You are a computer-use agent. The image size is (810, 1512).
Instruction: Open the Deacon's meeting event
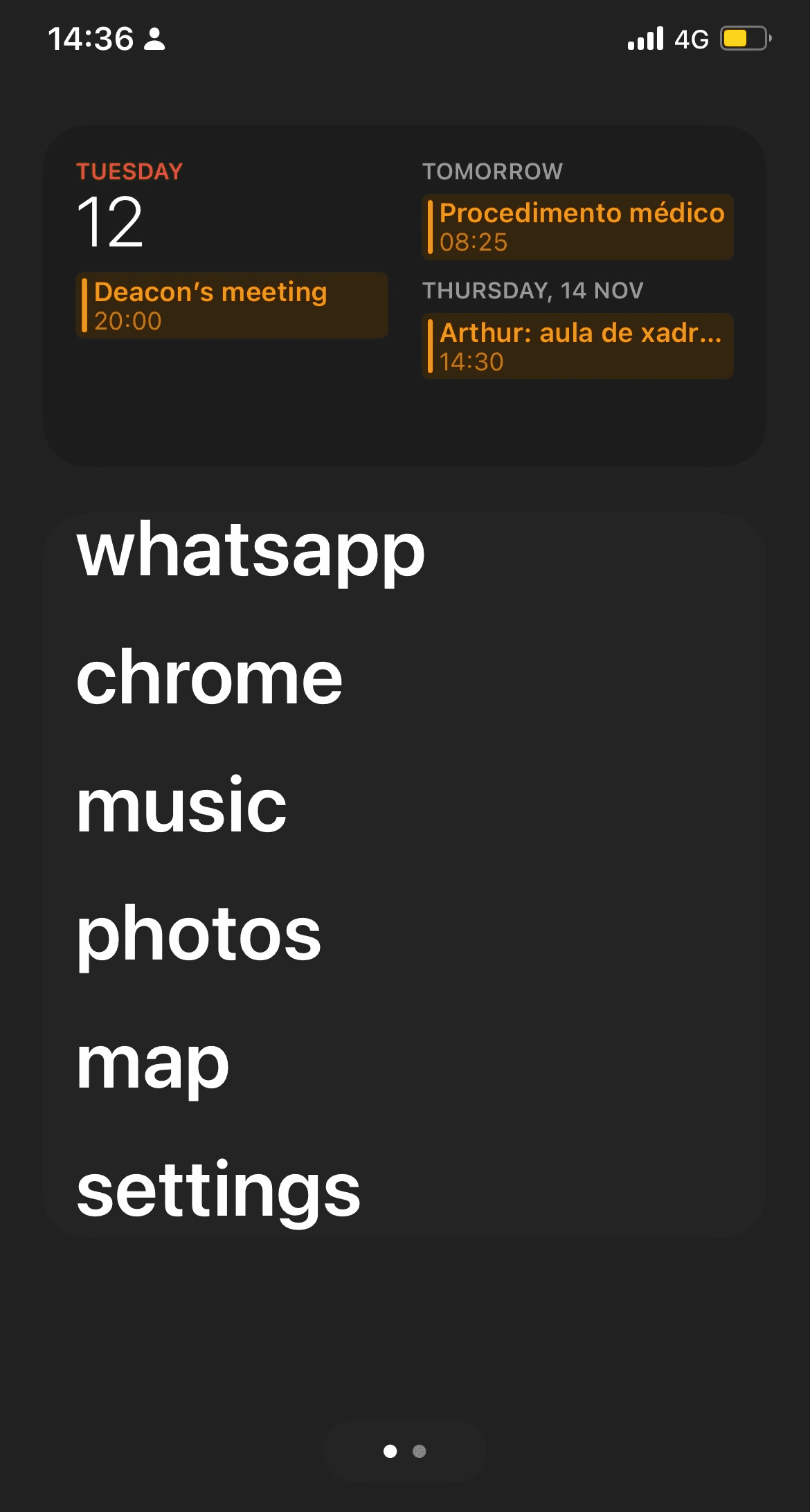pyautogui.click(x=231, y=305)
